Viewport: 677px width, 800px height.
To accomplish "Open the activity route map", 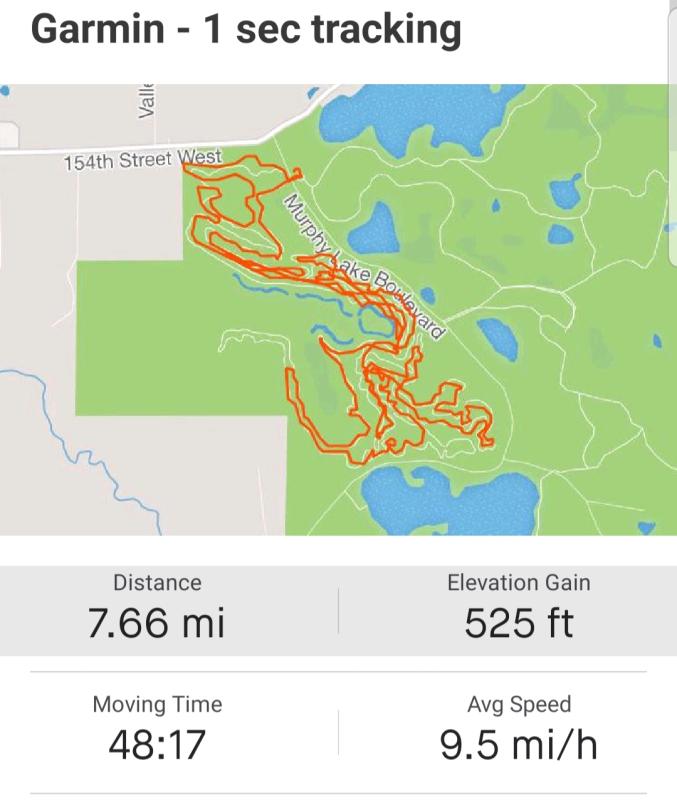I will (338, 310).
